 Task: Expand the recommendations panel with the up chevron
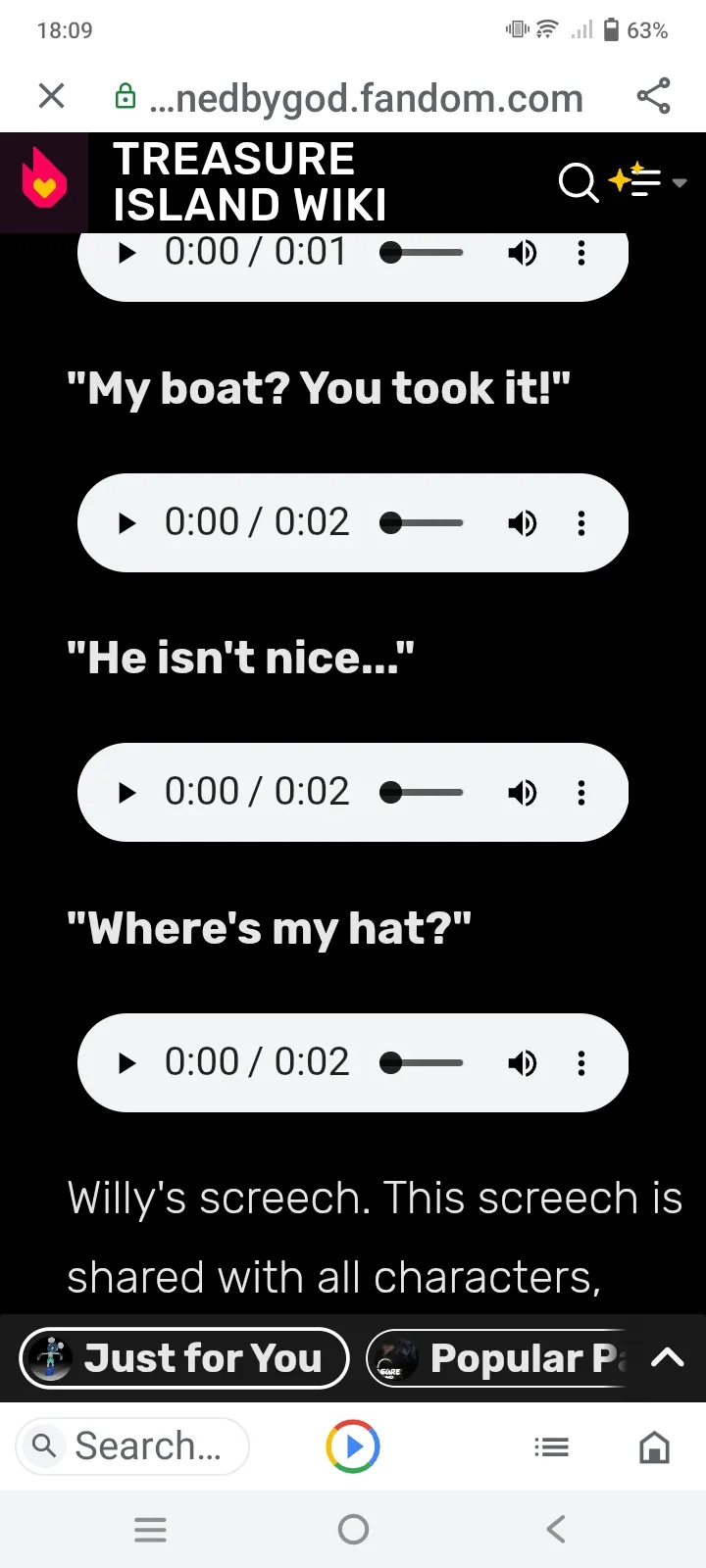[x=668, y=1358]
